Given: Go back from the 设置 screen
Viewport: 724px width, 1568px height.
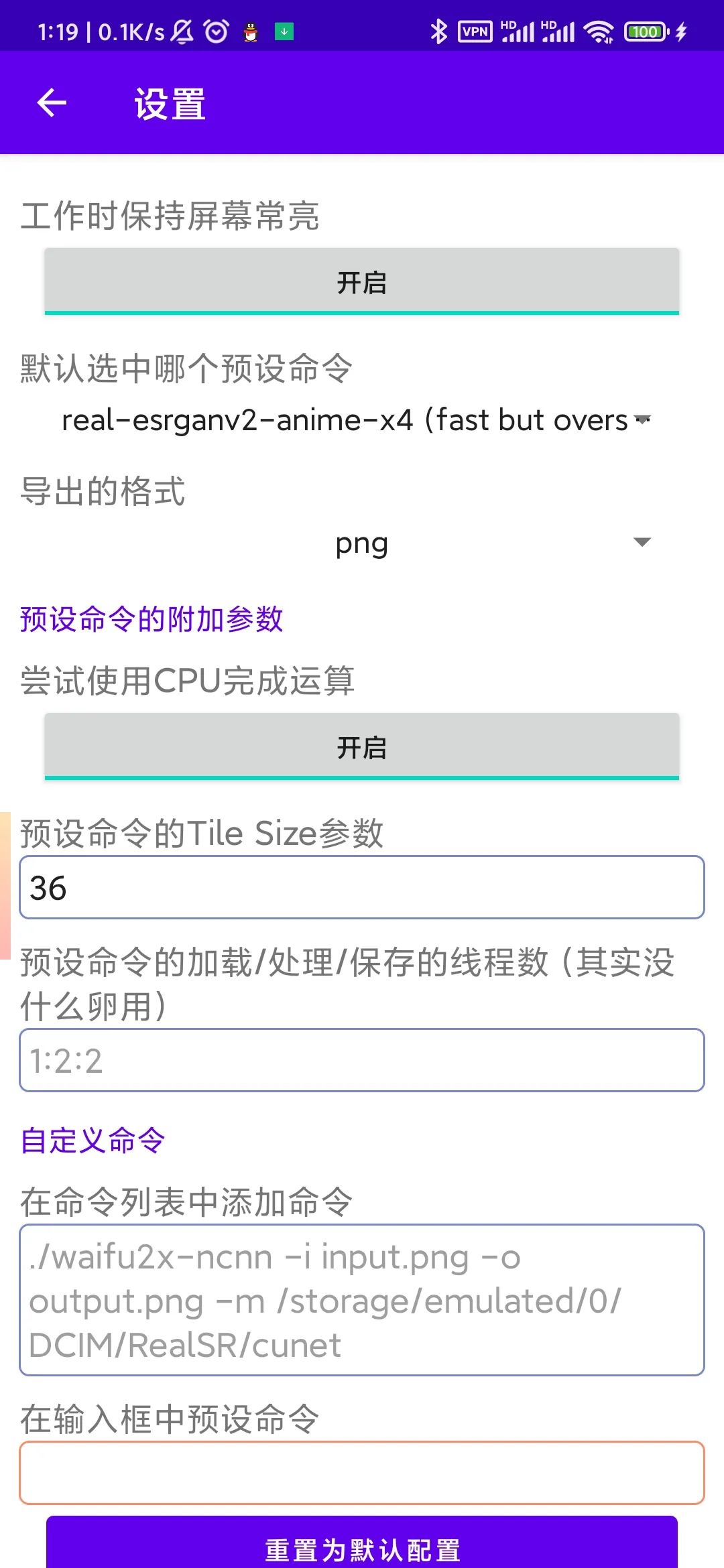Looking at the screenshot, I should pos(52,103).
